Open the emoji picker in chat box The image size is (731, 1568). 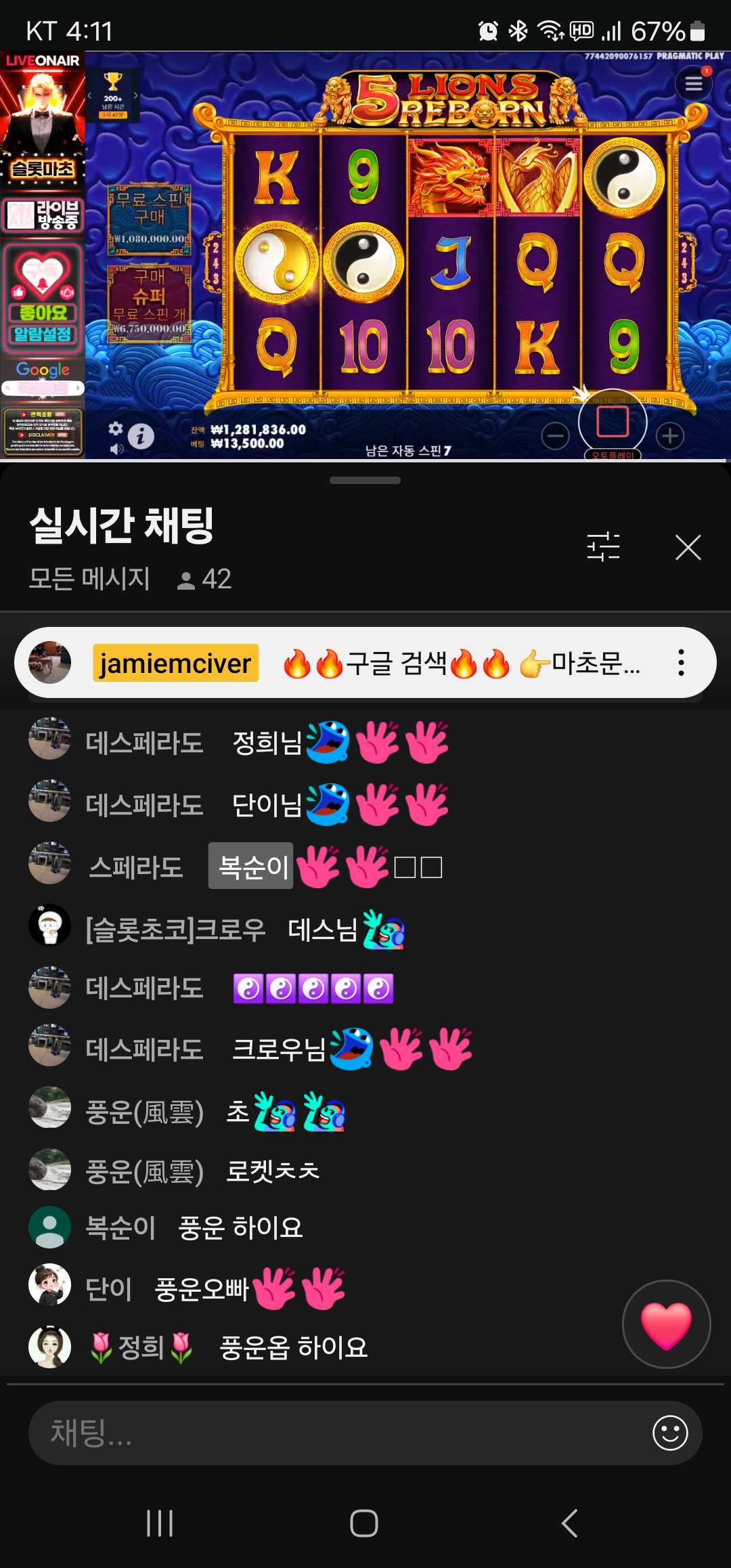670,1433
